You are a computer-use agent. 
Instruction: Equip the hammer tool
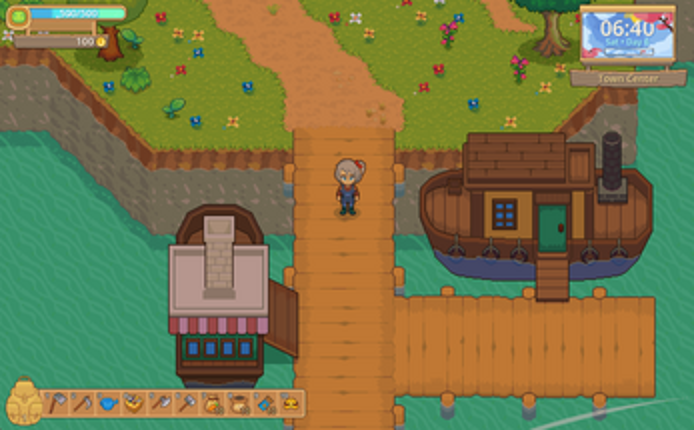[x=187, y=403]
